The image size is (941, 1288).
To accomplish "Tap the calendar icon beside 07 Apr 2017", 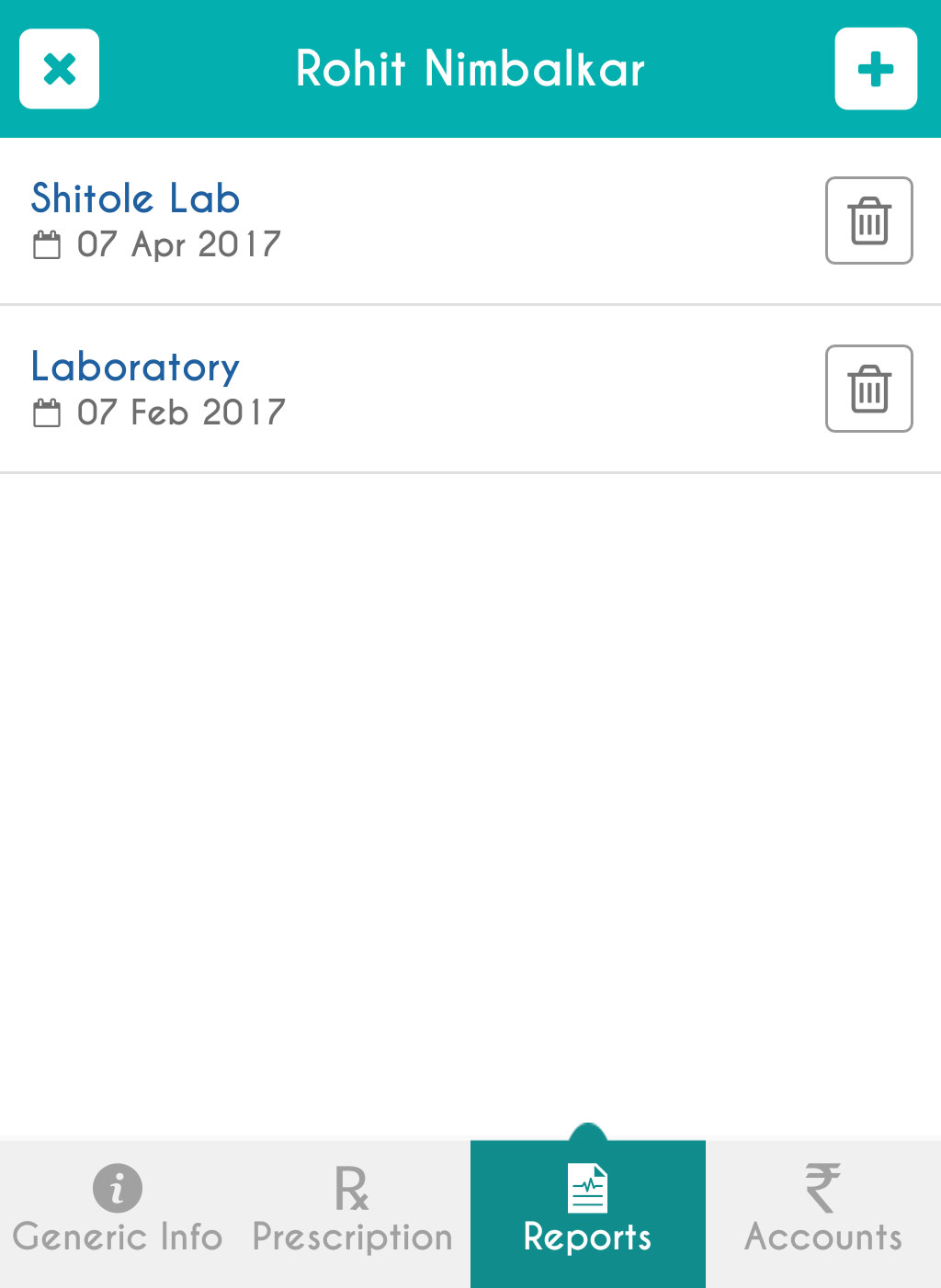I will [45, 243].
